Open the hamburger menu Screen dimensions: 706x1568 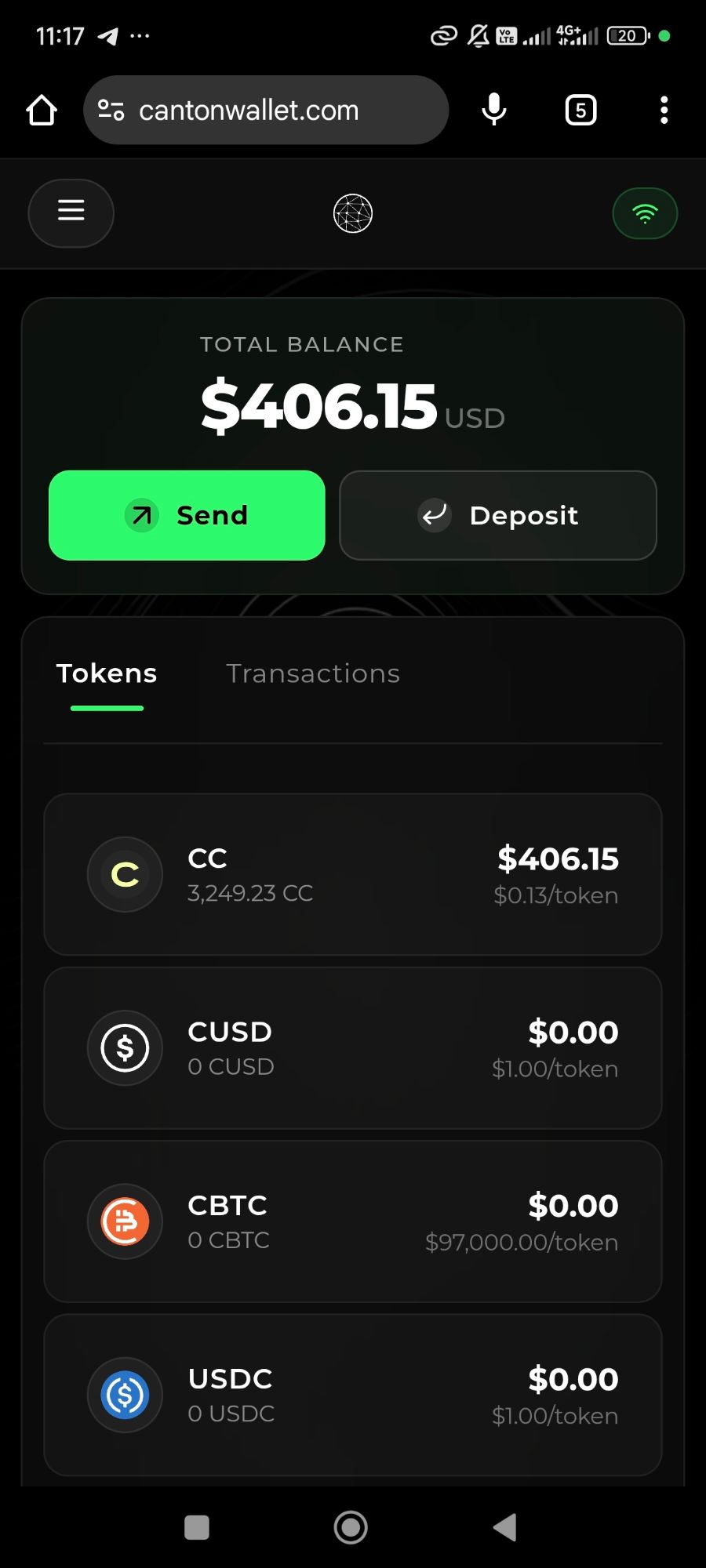[x=71, y=212]
